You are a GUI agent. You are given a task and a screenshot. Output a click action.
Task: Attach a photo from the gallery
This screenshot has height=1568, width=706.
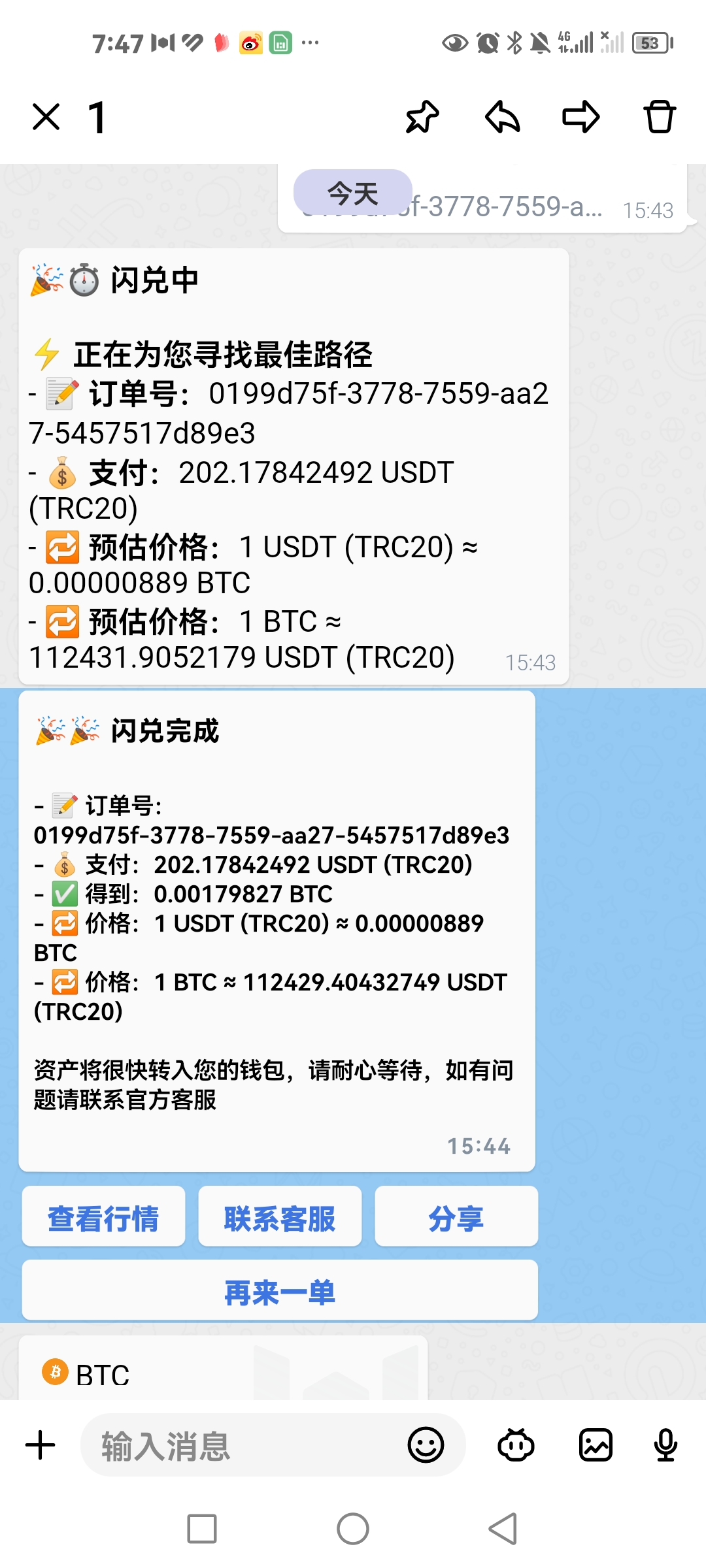click(x=596, y=1445)
